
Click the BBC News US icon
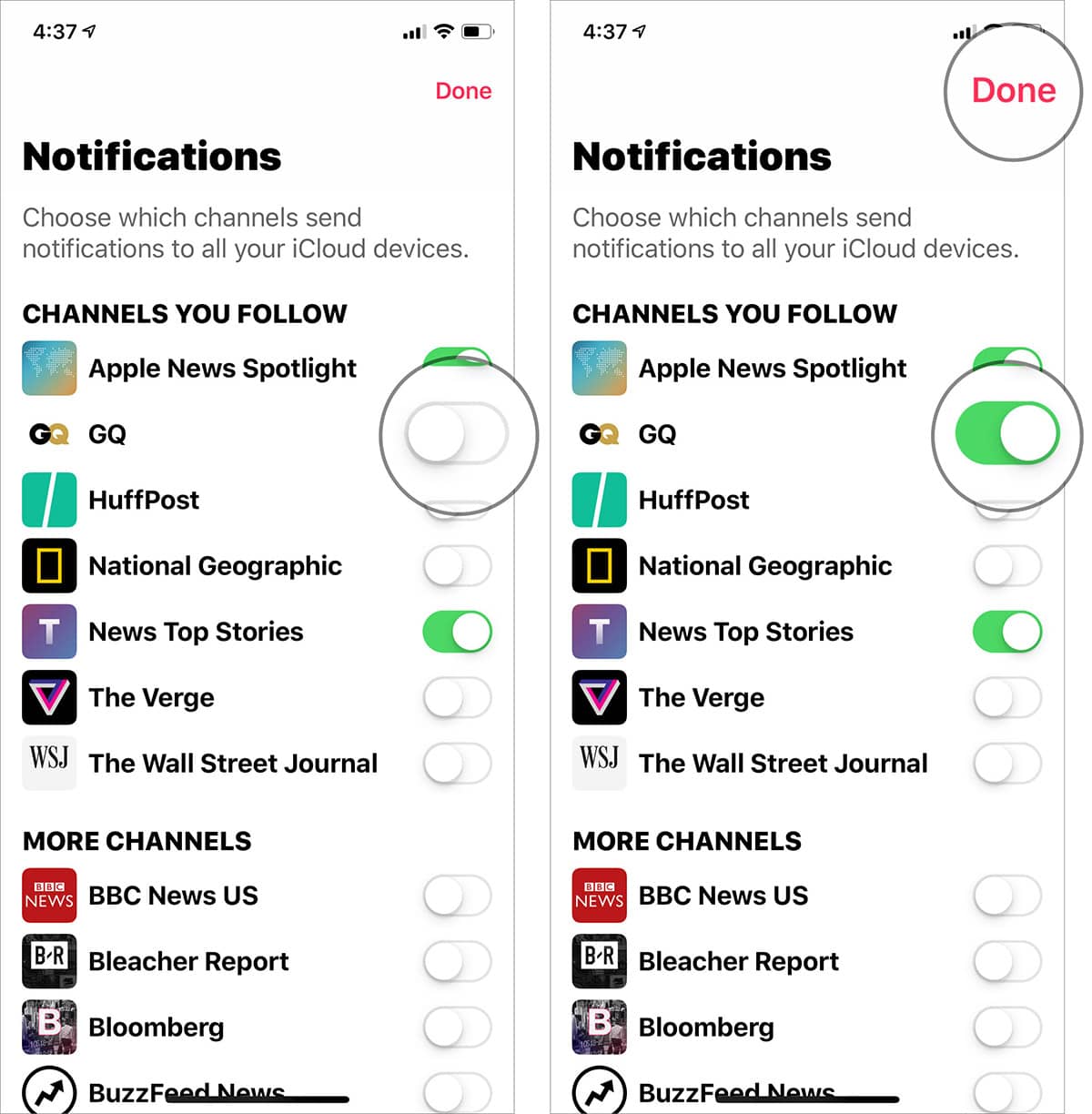tap(49, 896)
